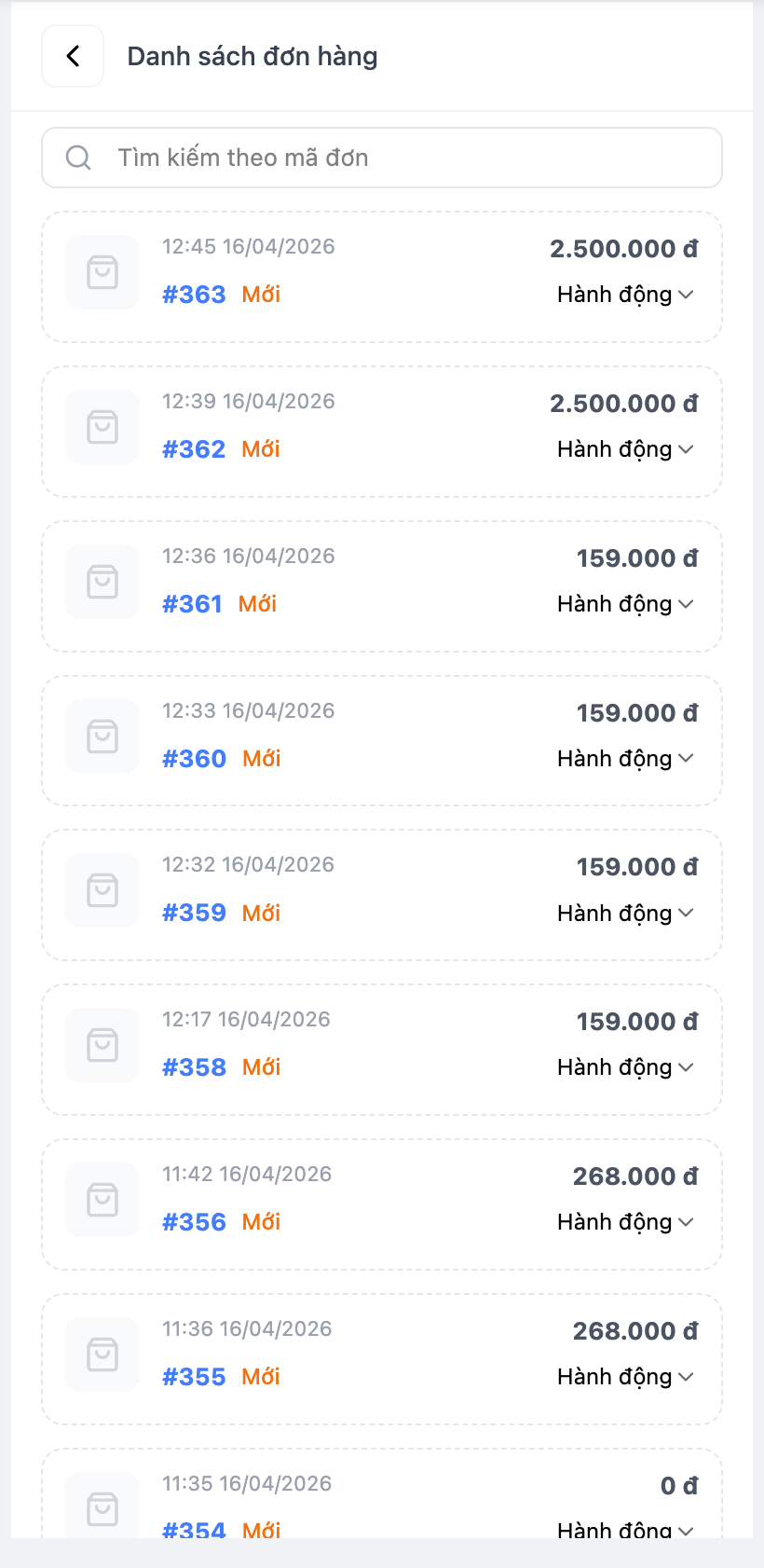Click the magnifying glass search icon

tap(78, 158)
